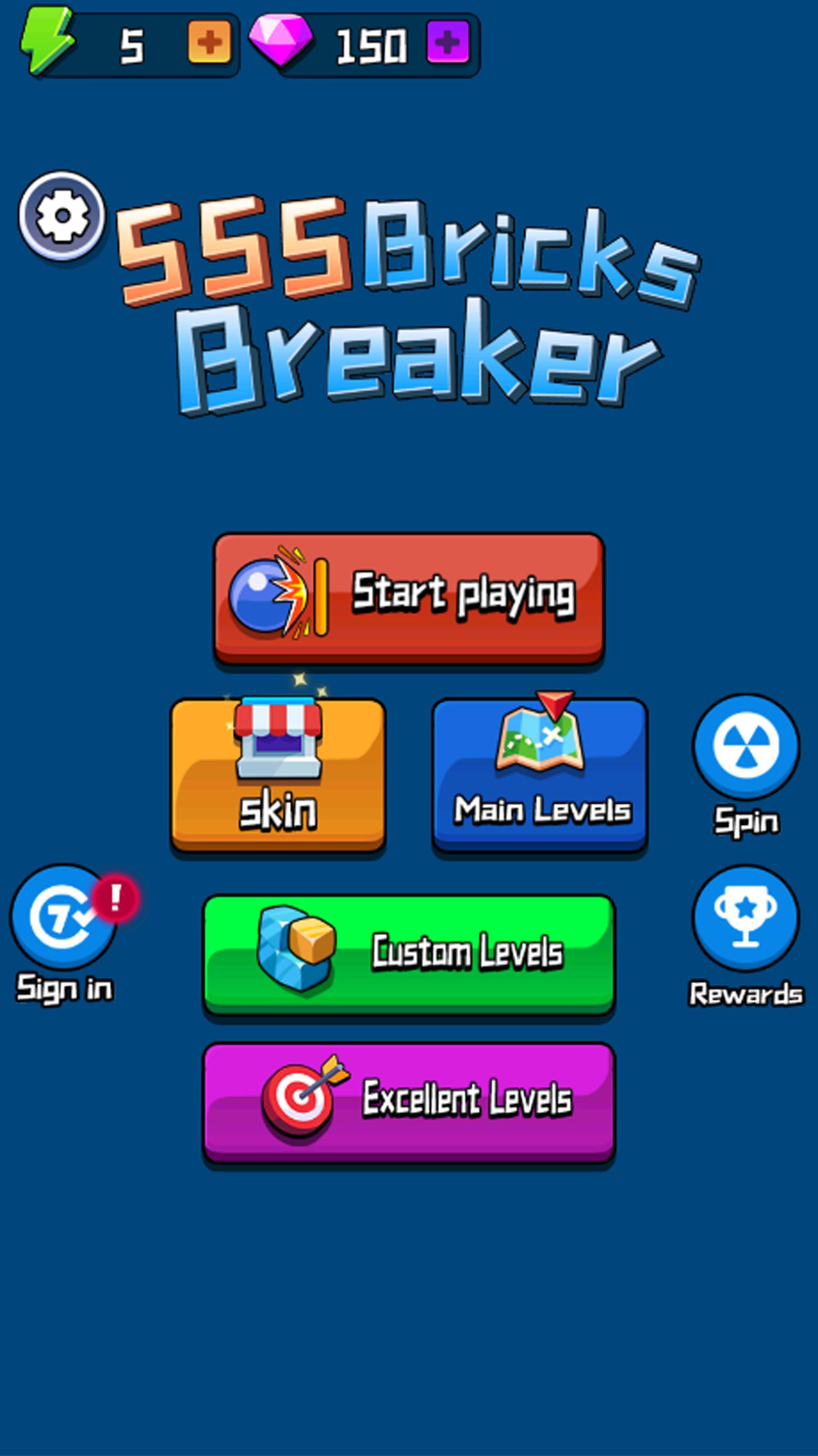Tap Start playing
This screenshot has height=1456, width=818.
coord(409,598)
